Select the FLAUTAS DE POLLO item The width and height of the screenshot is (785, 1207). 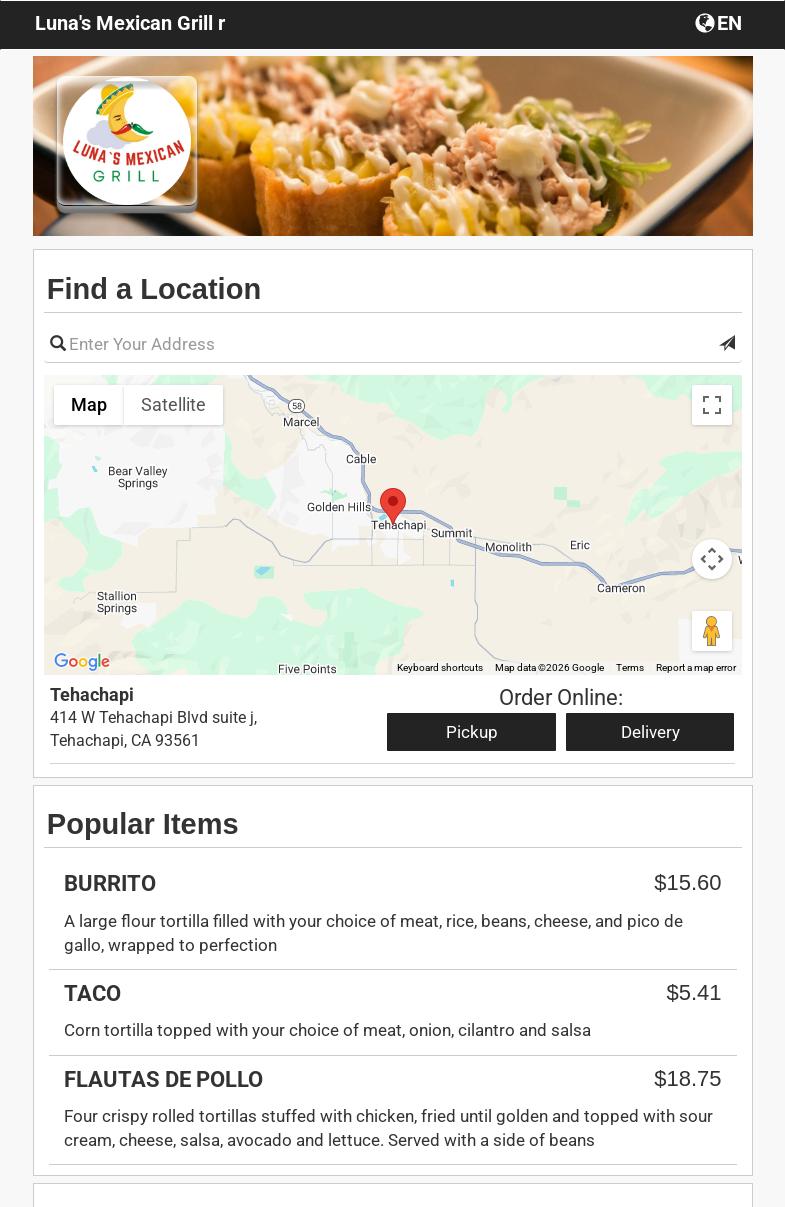click(x=163, y=1079)
